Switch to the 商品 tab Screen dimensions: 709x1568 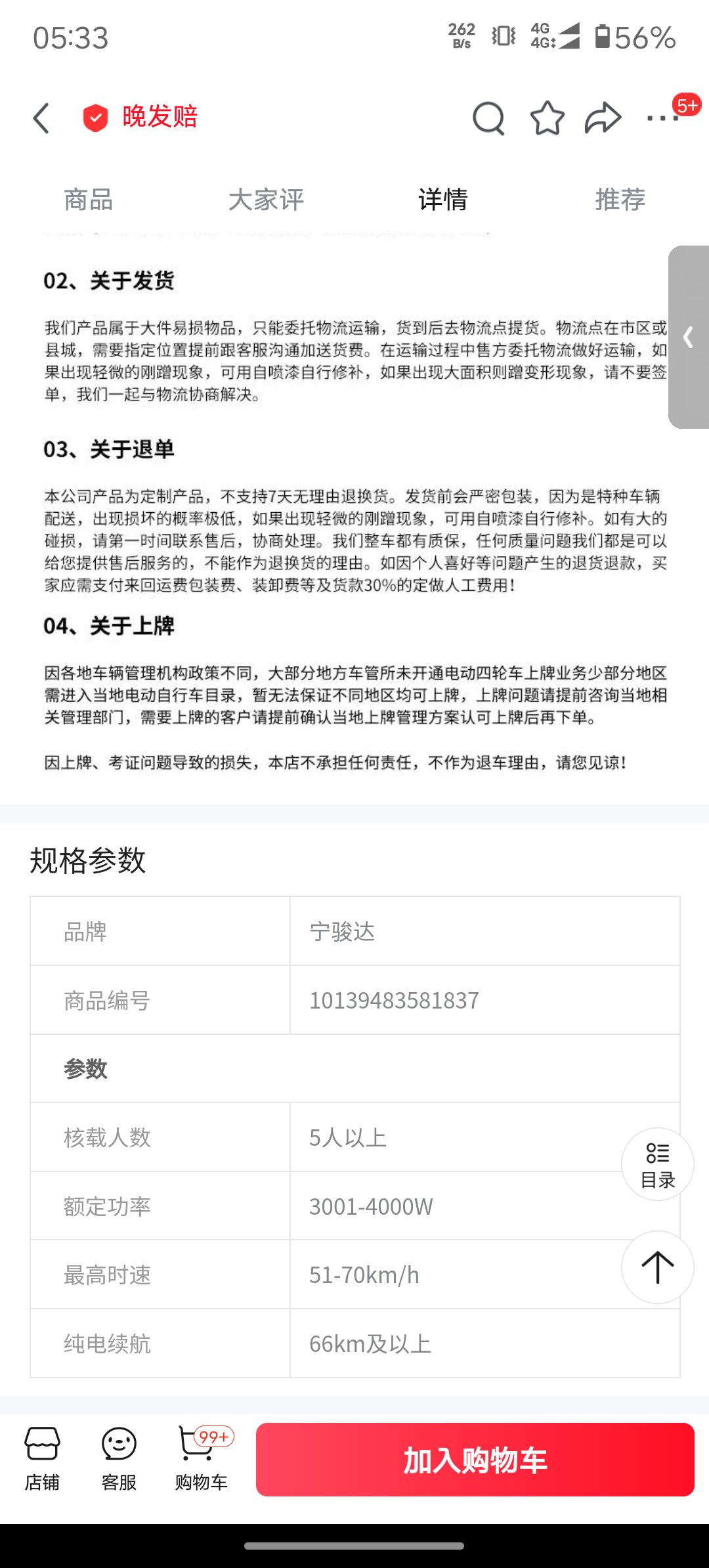pos(89,200)
